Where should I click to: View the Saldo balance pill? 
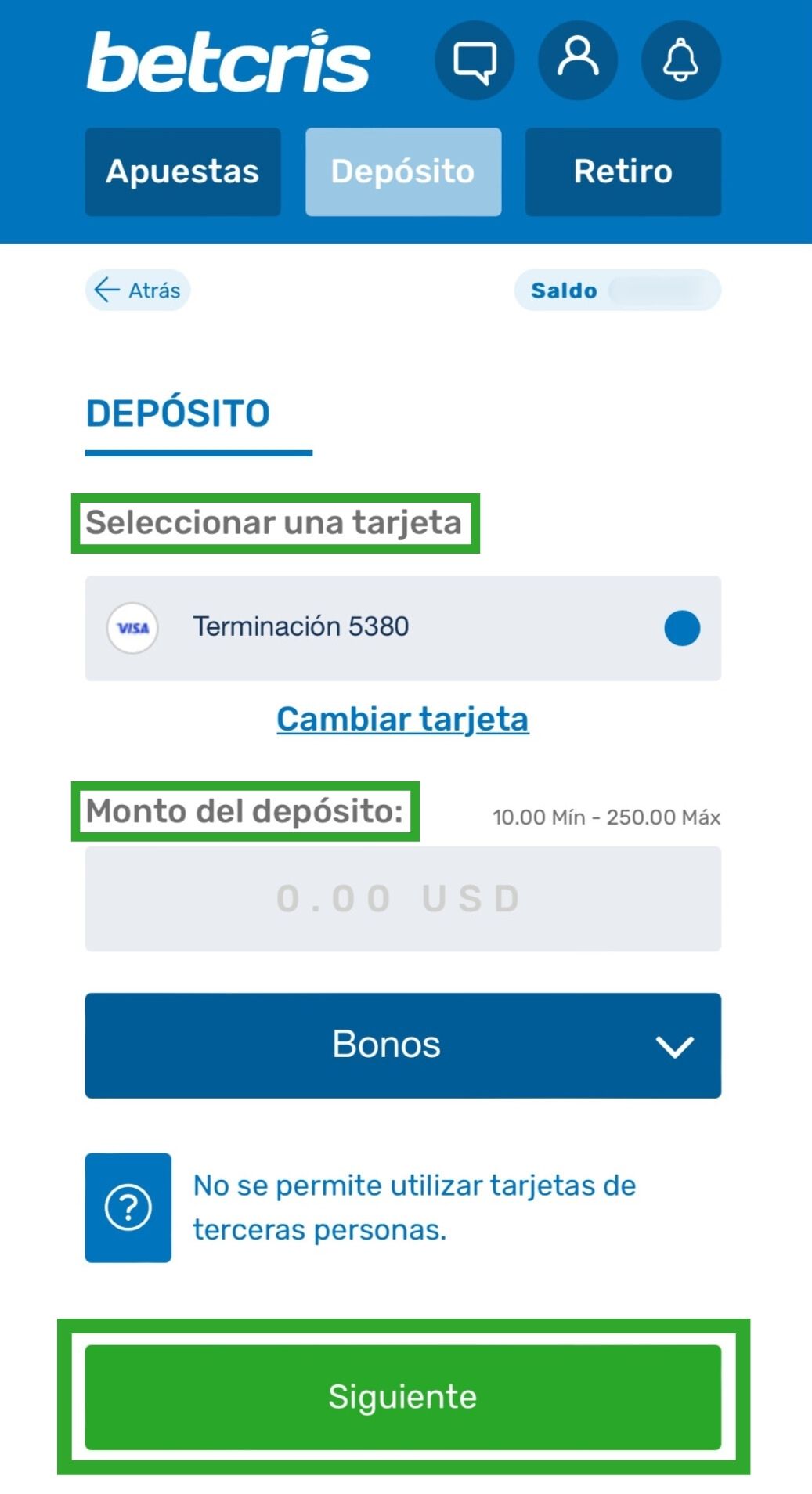click(618, 290)
